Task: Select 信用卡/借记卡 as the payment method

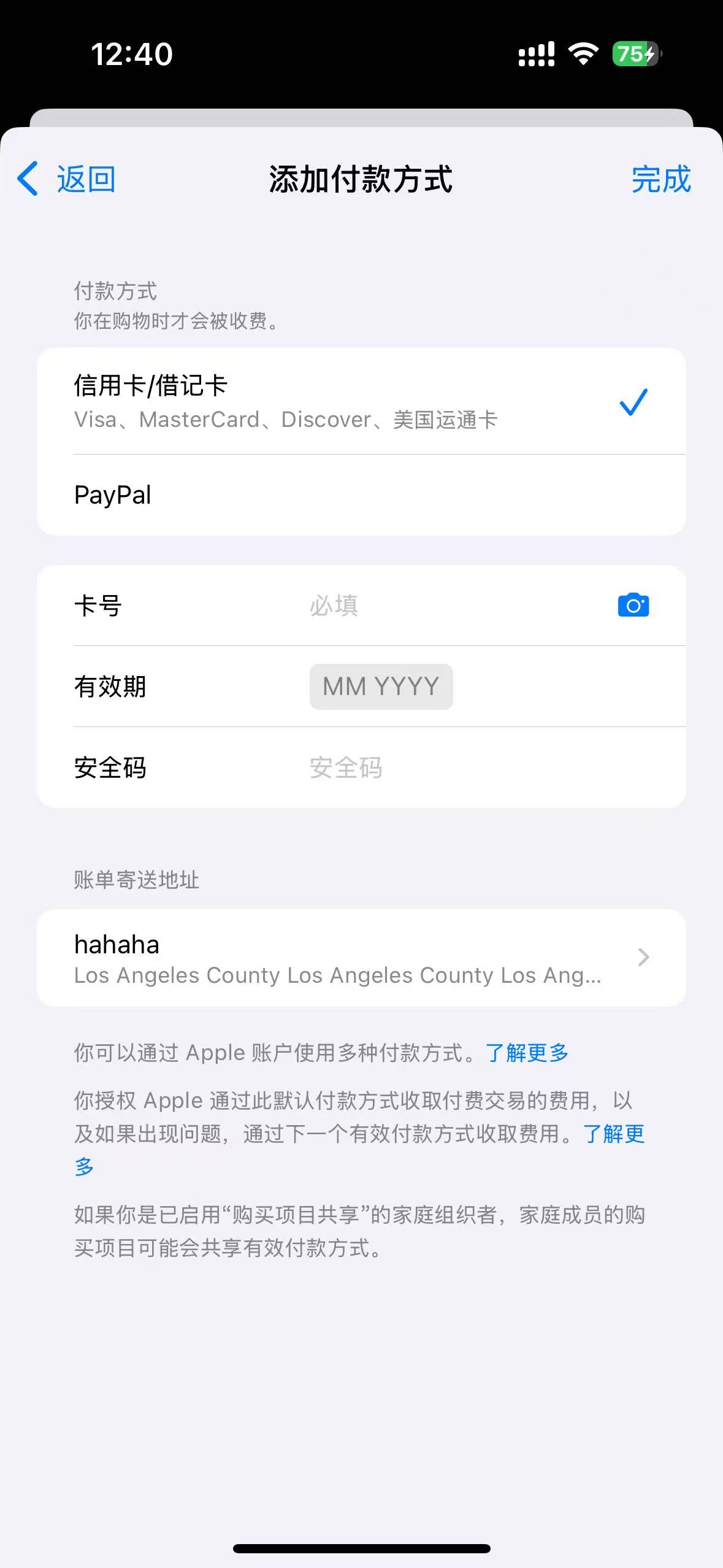Action: click(x=361, y=402)
